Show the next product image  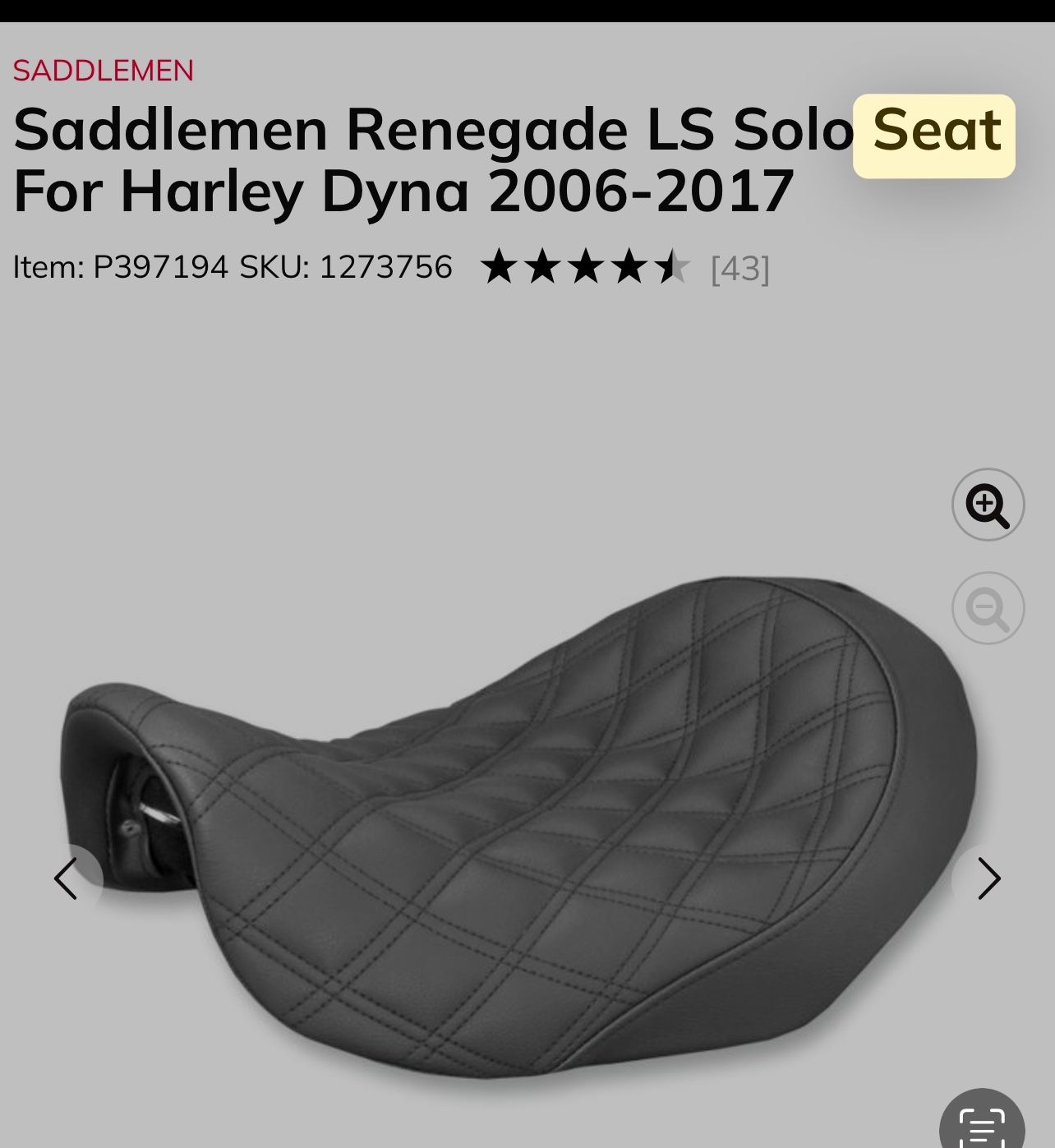988,878
